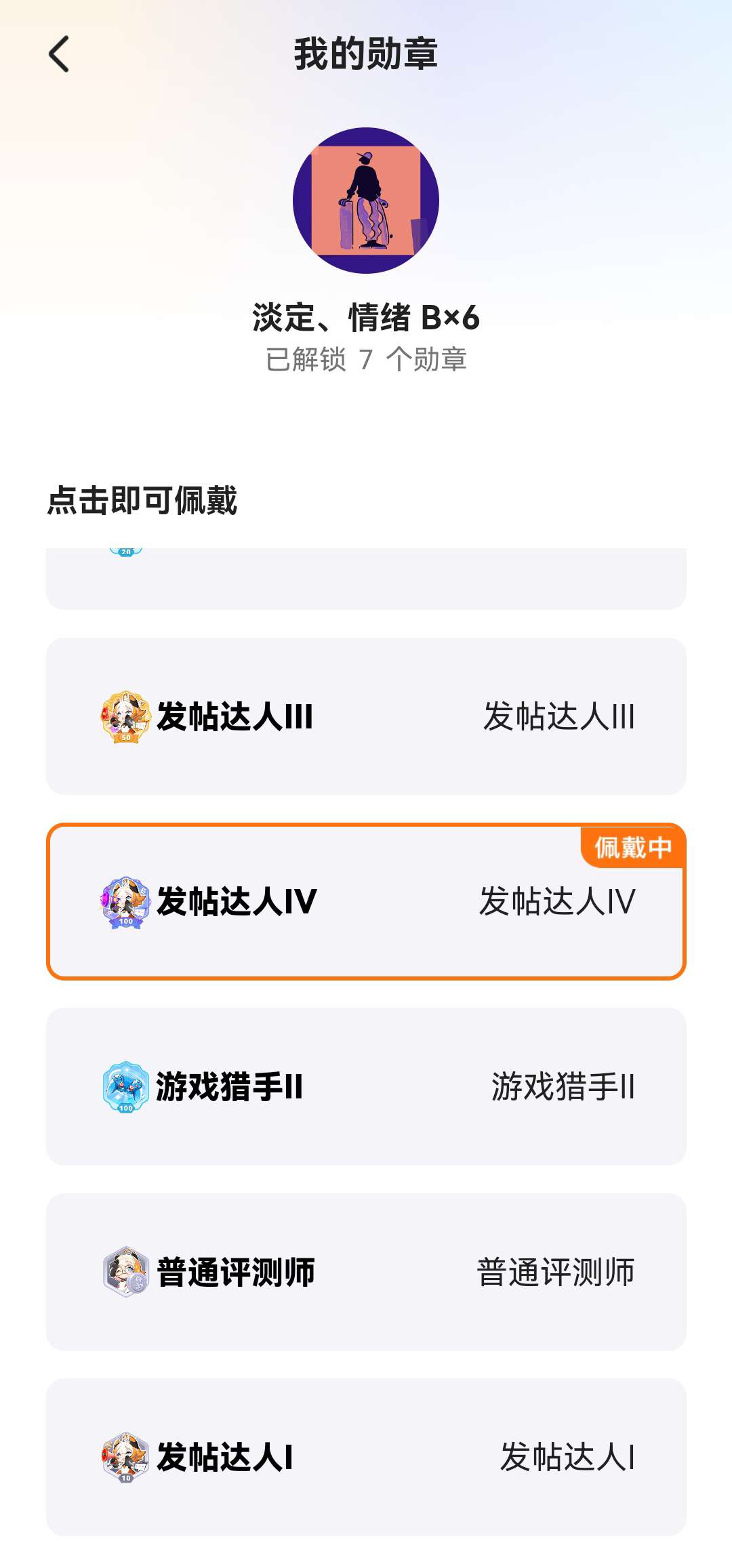Go back from My Medals page
This screenshot has height=1568, width=732.
(x=60, y=54)
